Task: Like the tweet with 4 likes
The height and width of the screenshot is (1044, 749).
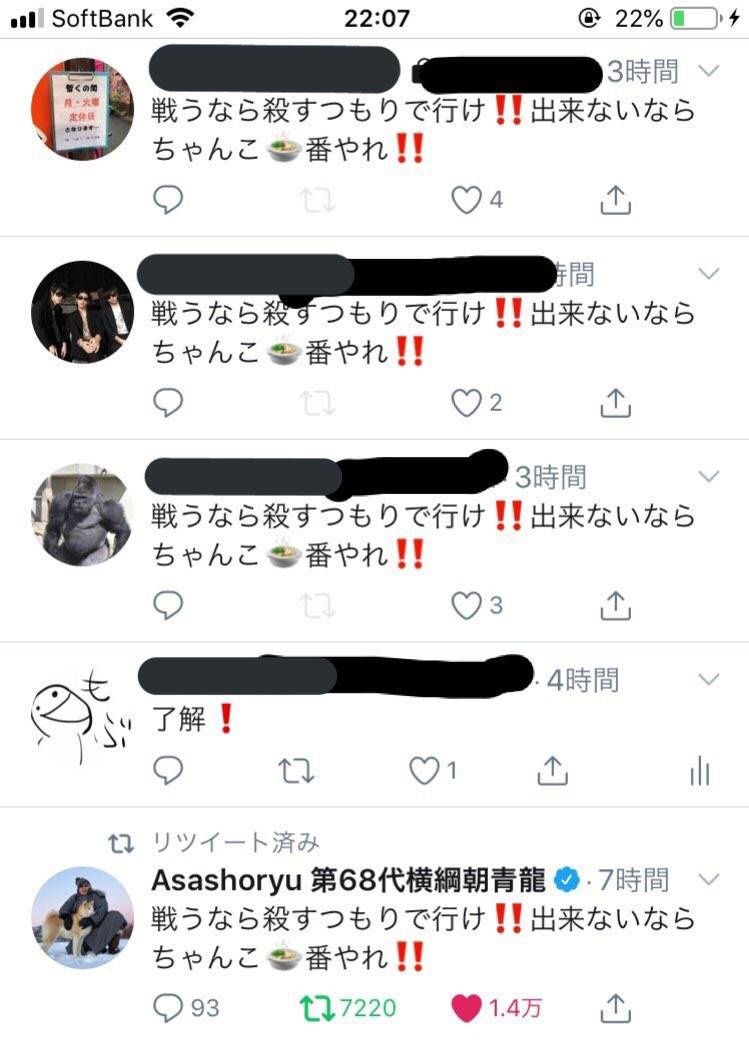Action: [467, 201]
